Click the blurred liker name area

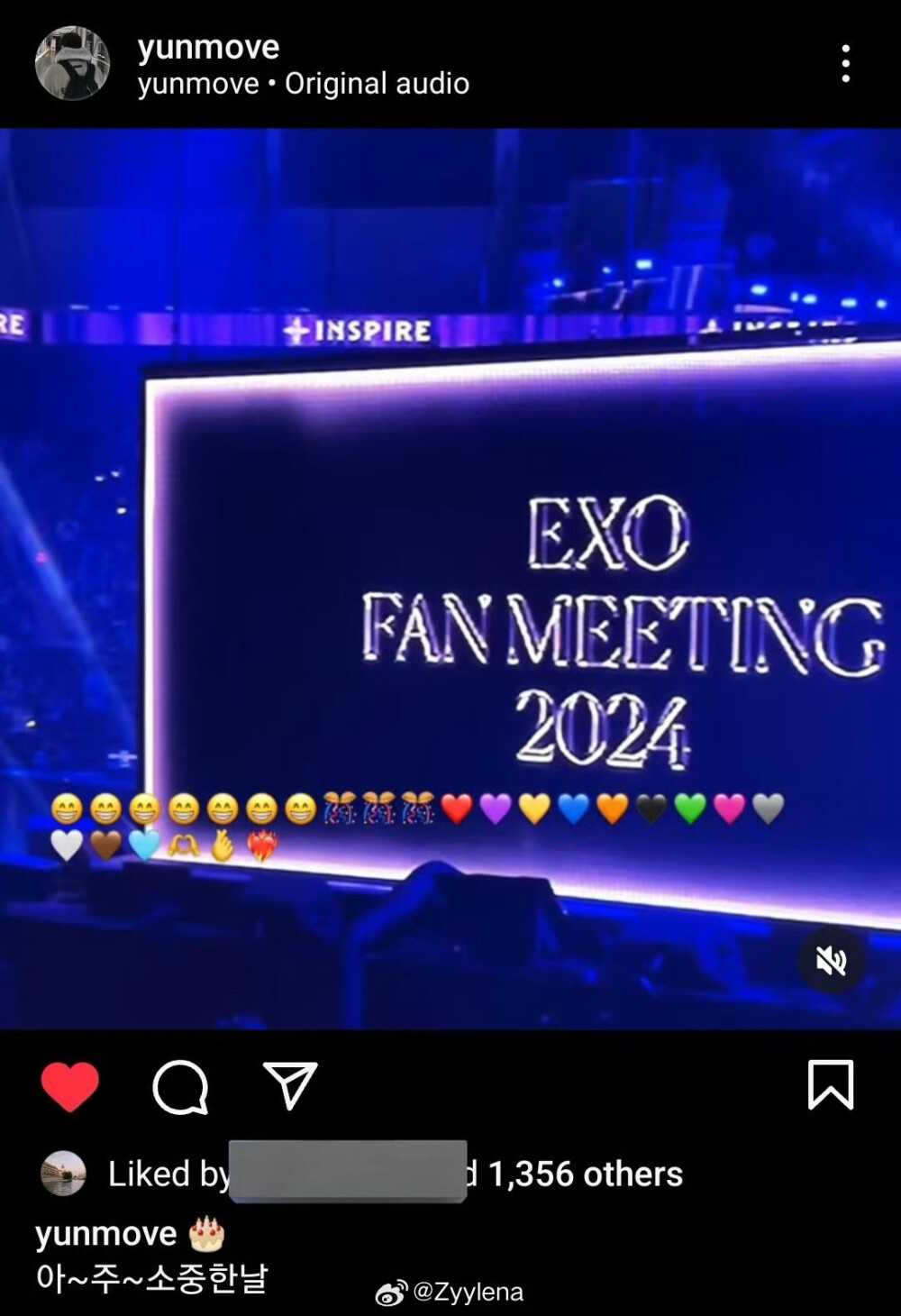[342, 1174]
